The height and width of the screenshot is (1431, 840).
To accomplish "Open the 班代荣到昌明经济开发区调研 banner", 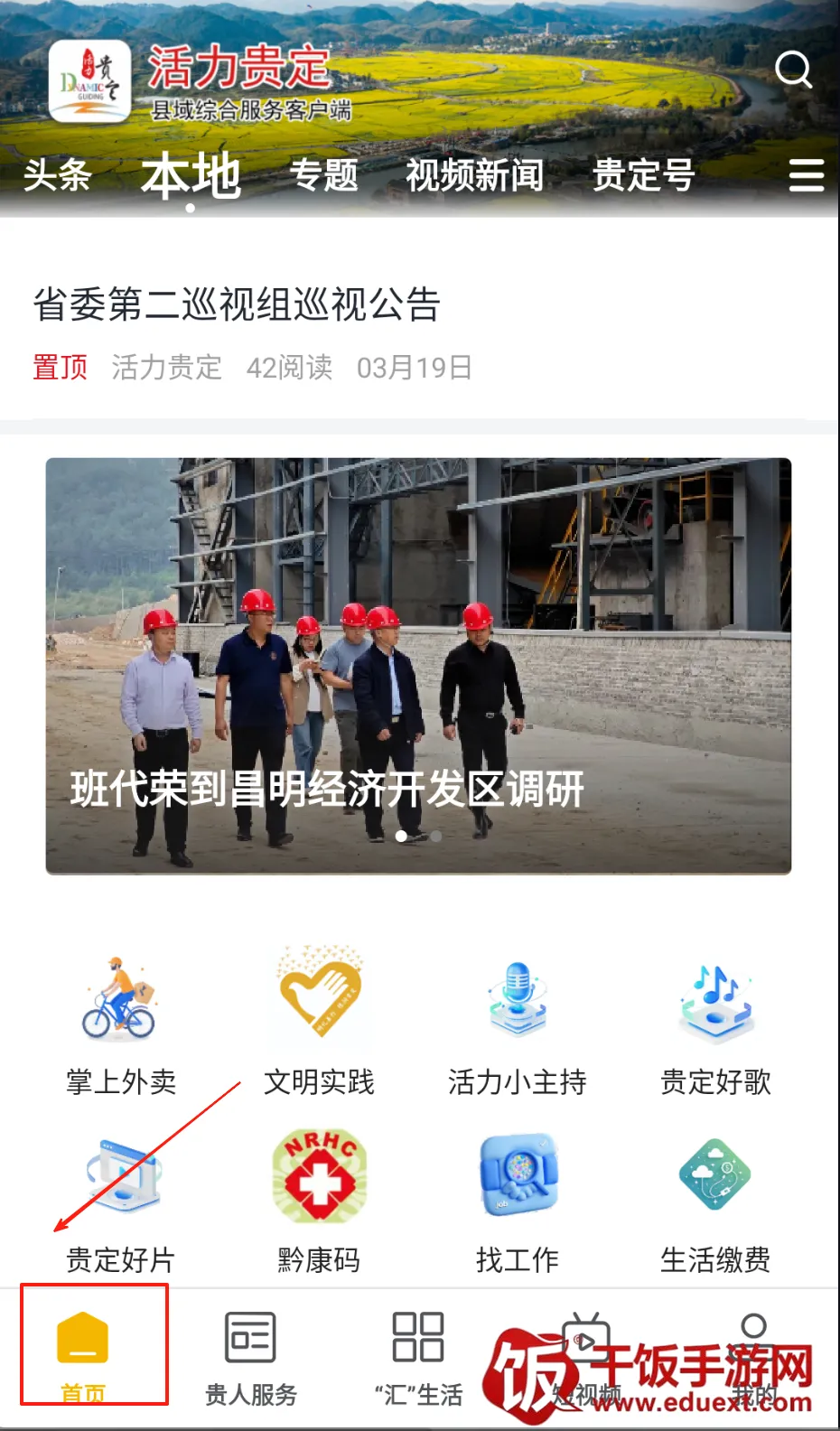I will click(418, 666).
